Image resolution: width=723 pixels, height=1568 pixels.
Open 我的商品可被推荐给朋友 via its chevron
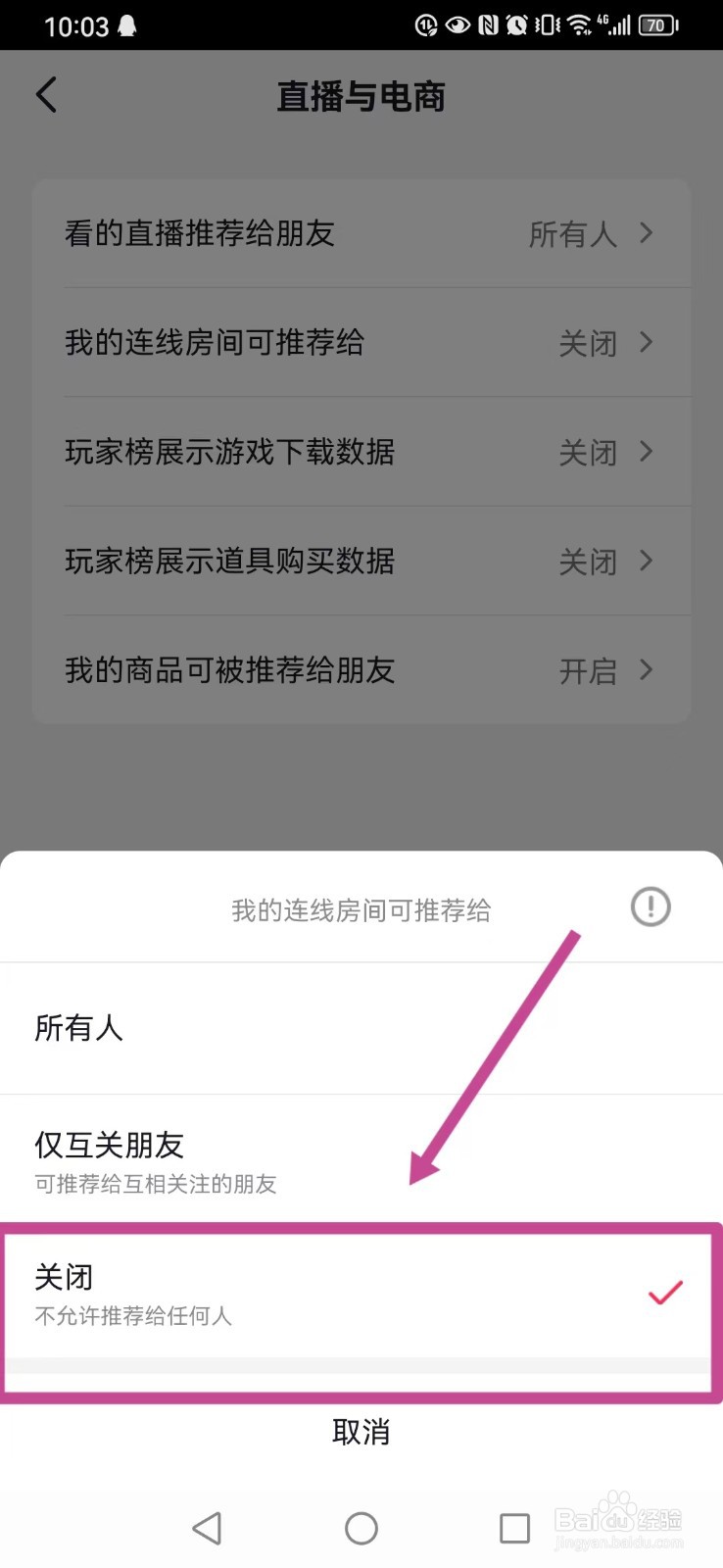[x=646, y=670]
